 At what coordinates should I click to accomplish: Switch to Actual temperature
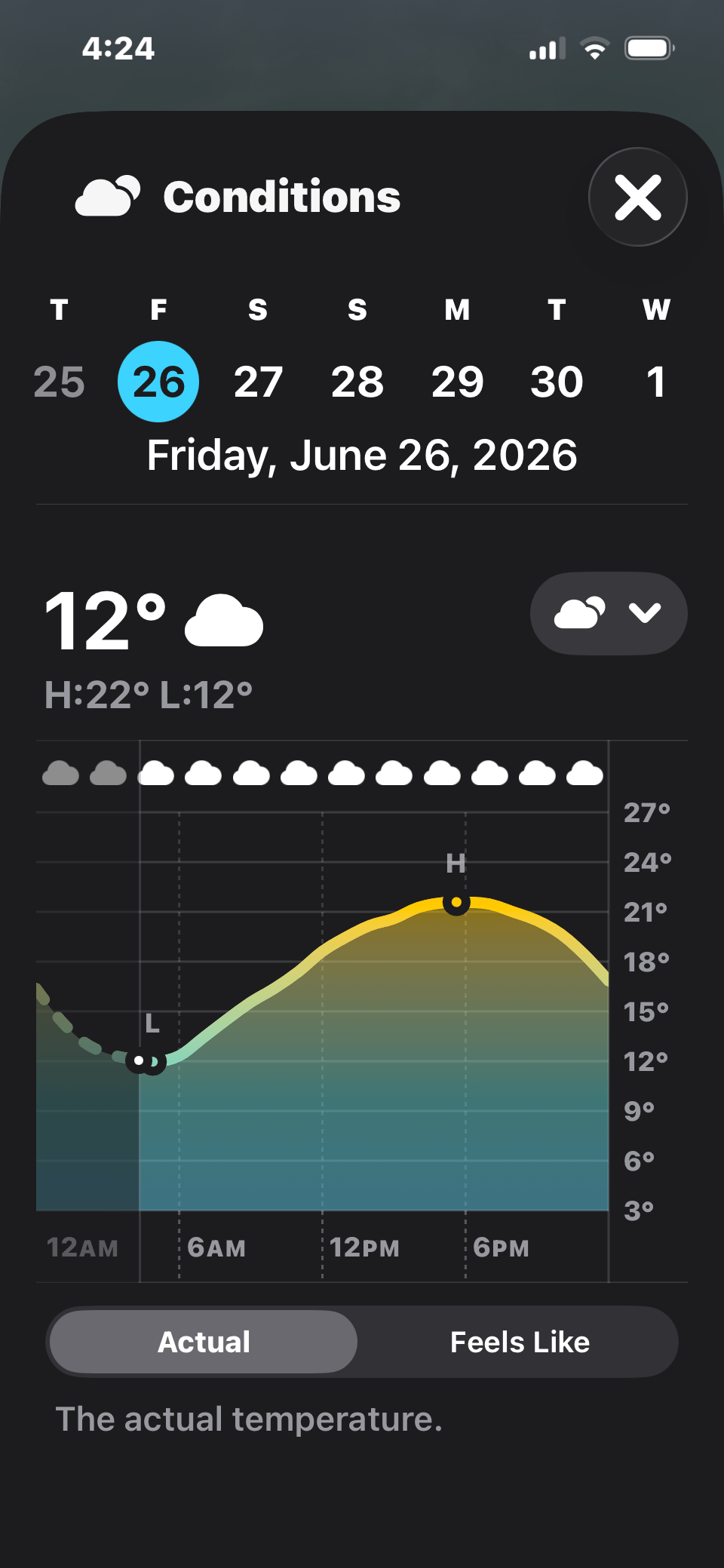click(x=204, y=1342)
